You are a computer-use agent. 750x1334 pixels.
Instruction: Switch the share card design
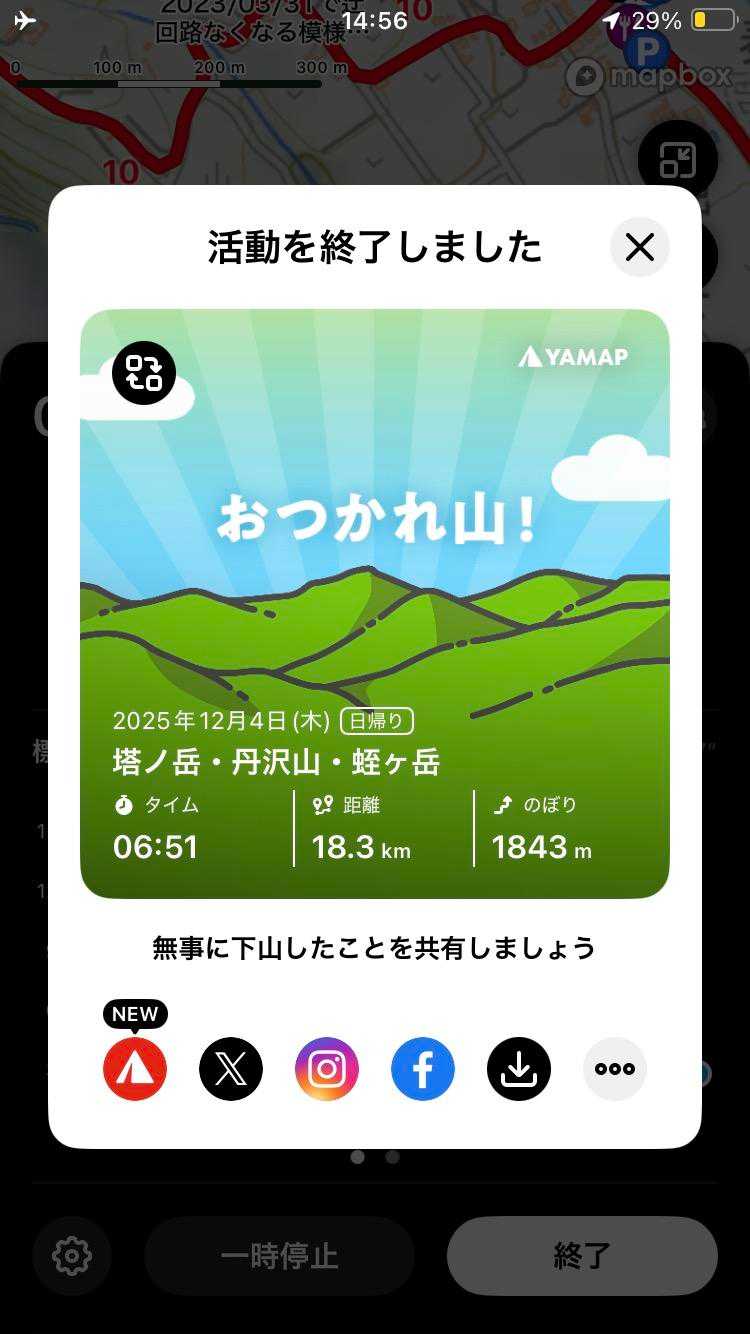[144, 373]
